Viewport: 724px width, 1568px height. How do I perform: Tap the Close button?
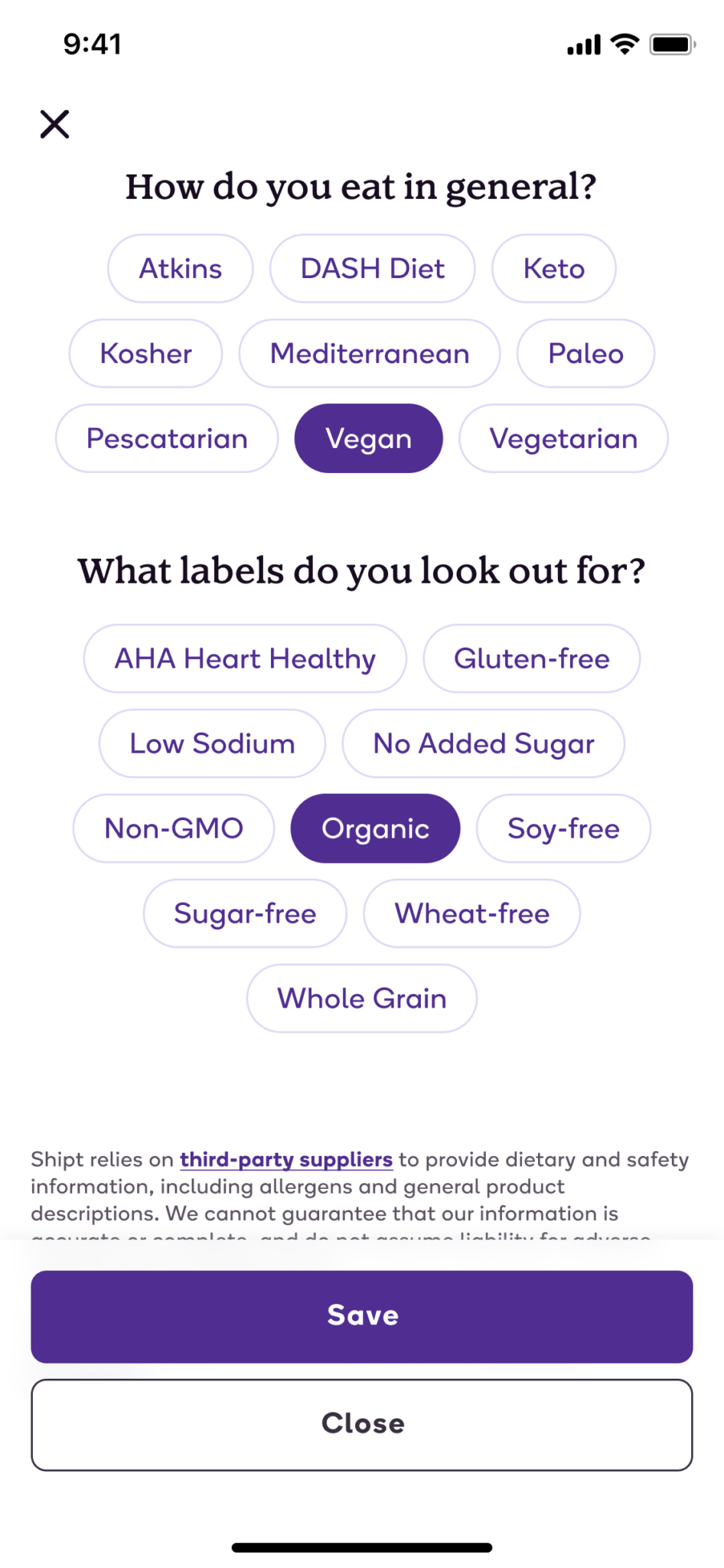click(x=362, y=1425)
